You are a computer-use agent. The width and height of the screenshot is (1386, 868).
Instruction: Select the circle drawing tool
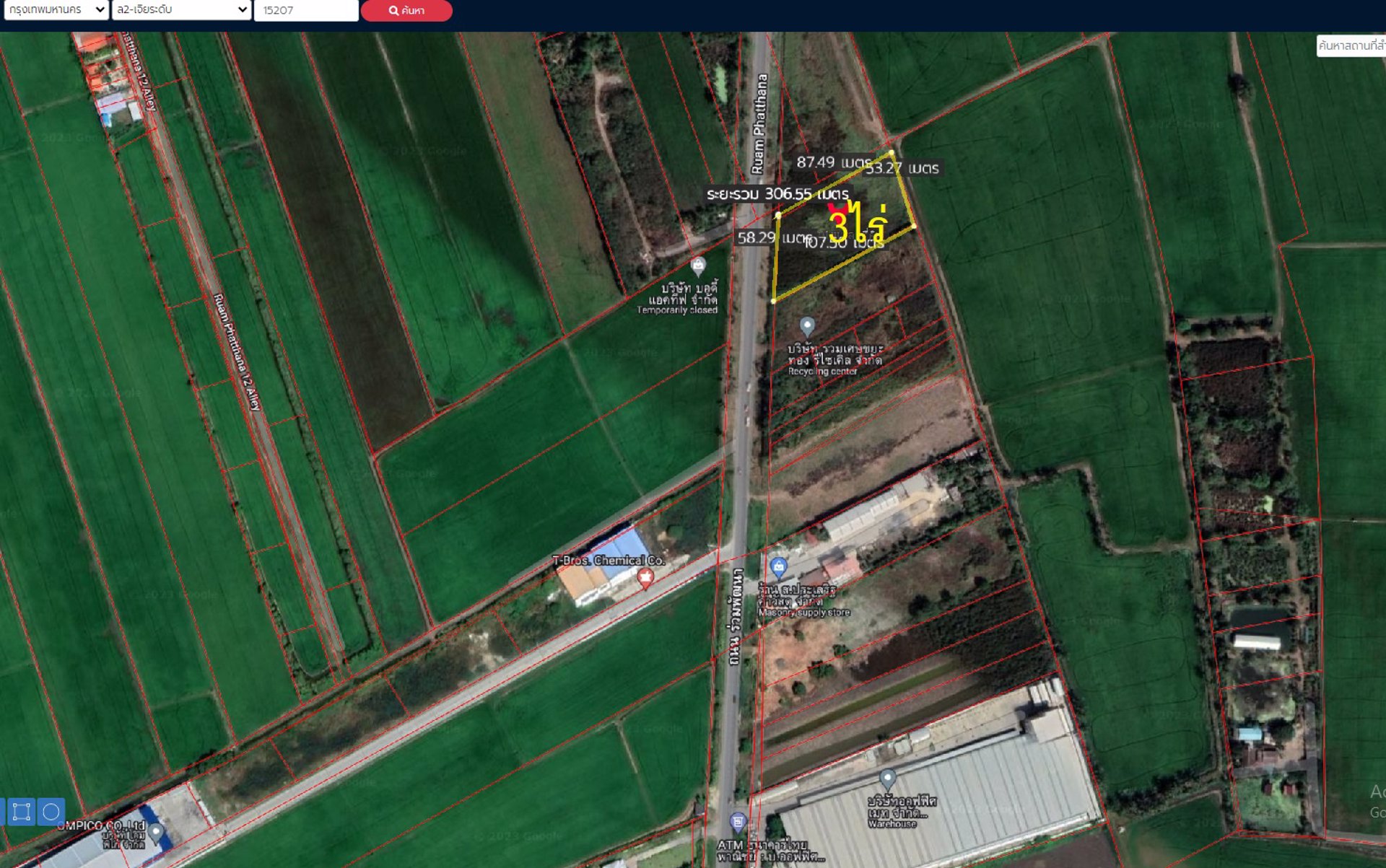[x=51, y=812]
